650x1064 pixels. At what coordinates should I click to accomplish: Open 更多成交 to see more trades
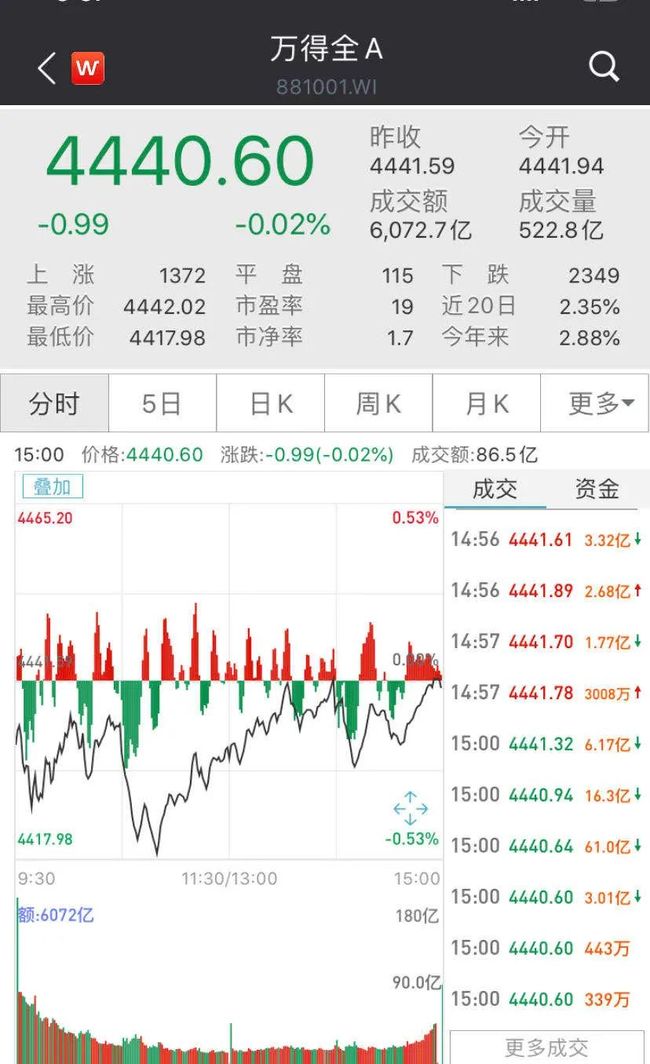click(547, 1046)
